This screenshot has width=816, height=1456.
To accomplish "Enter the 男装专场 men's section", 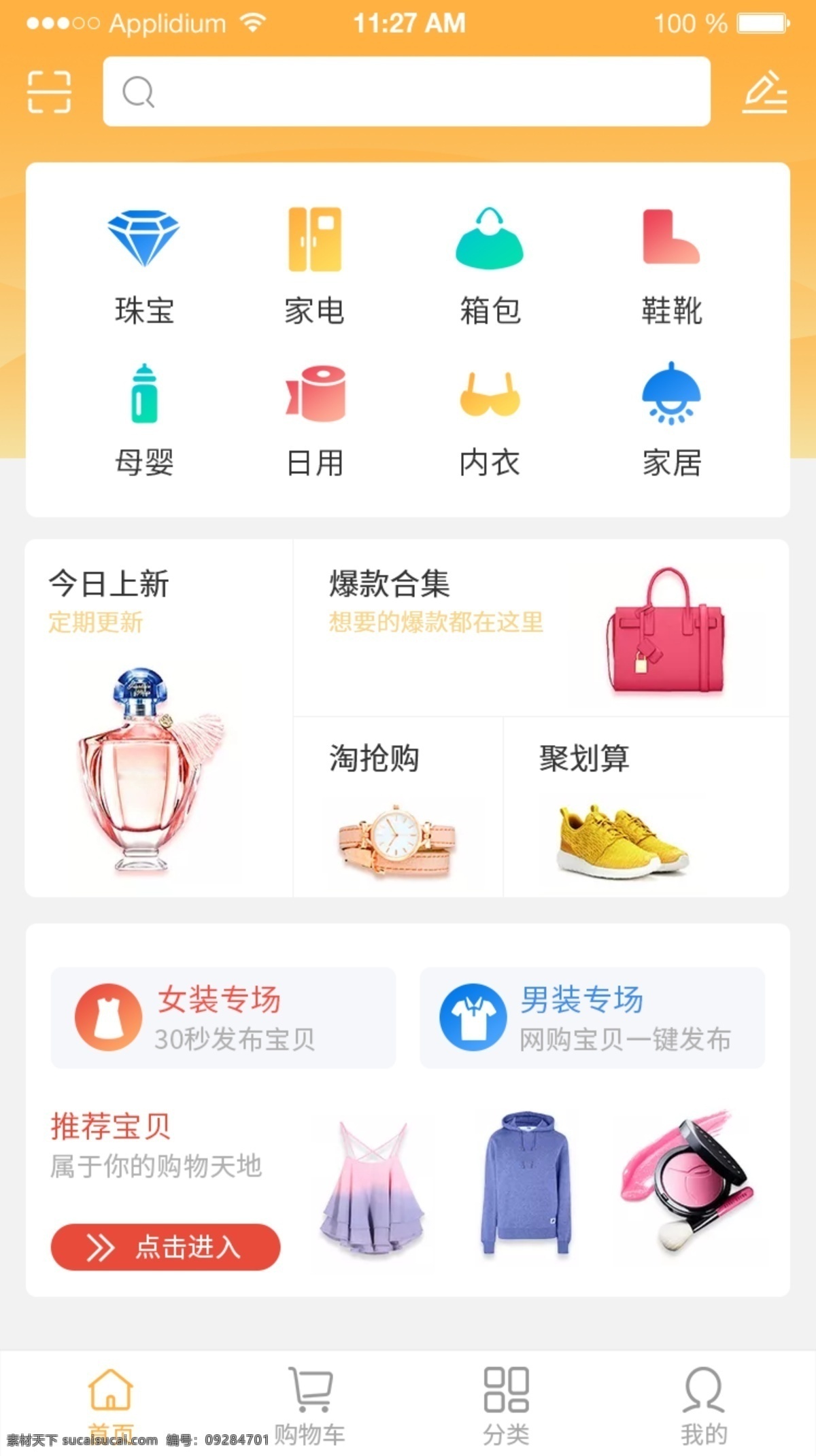I will [x=592, y=1018].
